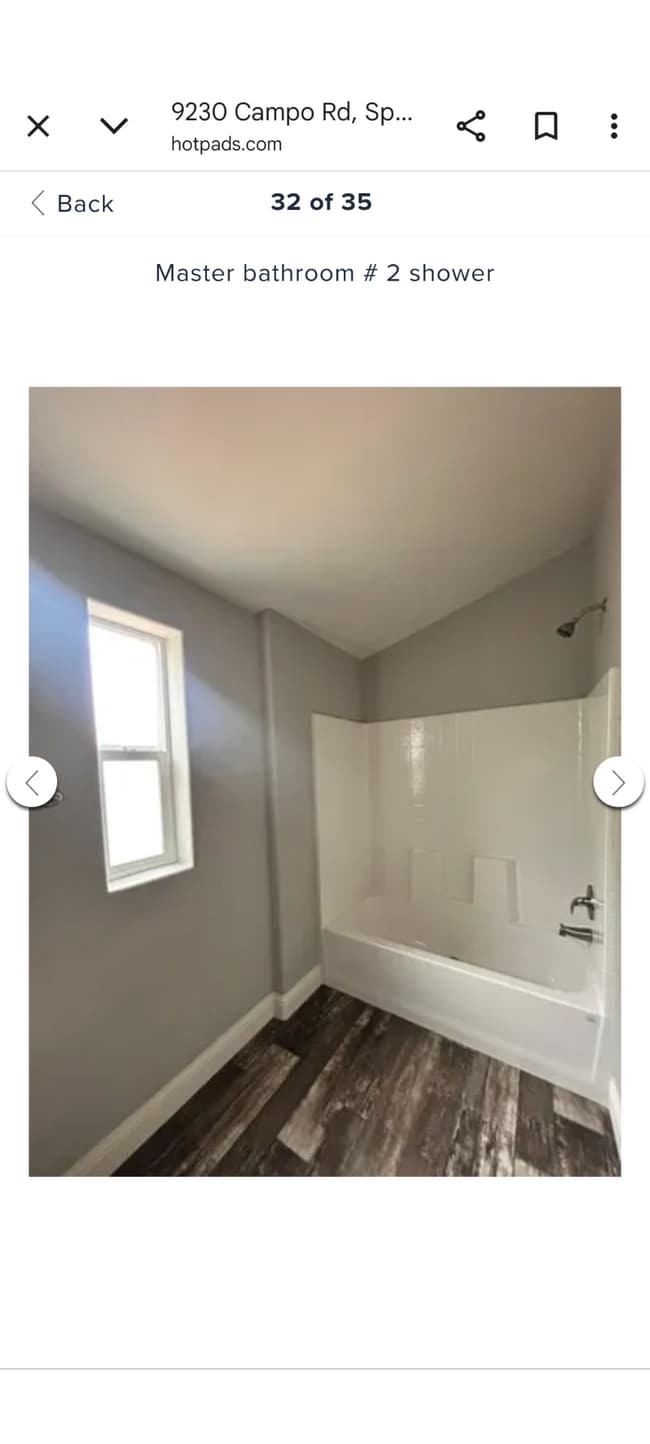Tap the 9230 Campo Rd address bar

click(290, 126)
